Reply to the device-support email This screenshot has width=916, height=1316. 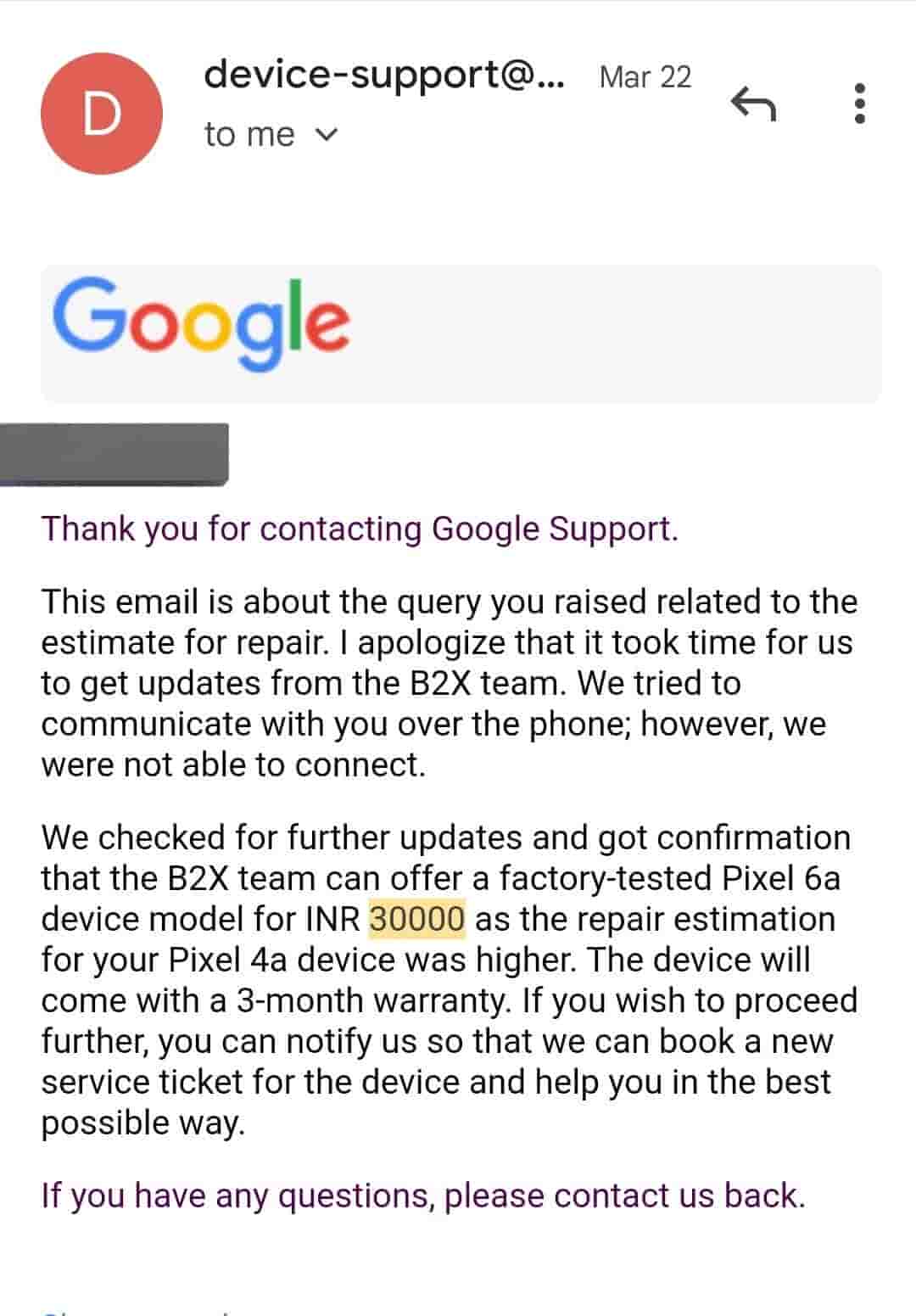(x=752, y=104)
